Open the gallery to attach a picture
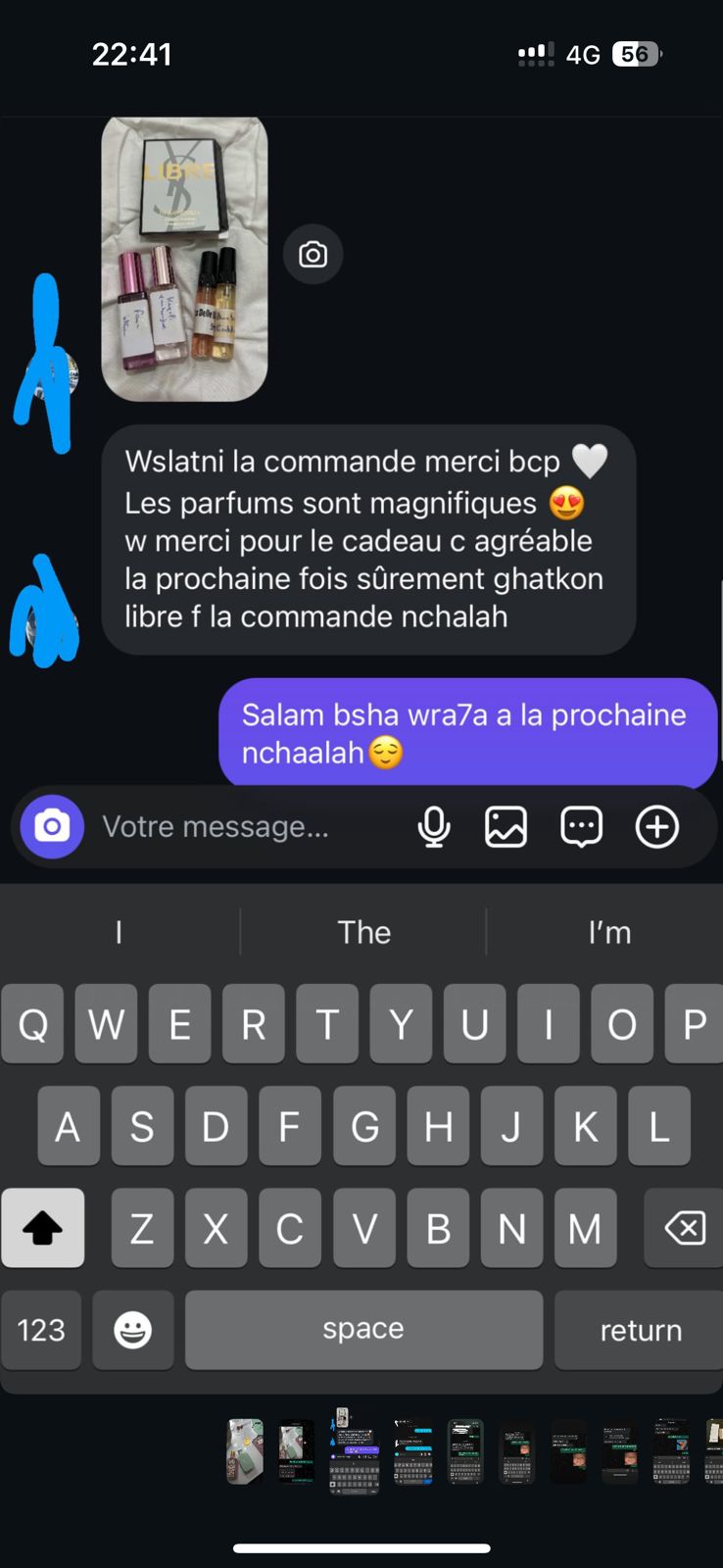Image resolution: width=723 pixels, height=1568 pixels. point(506,826)
